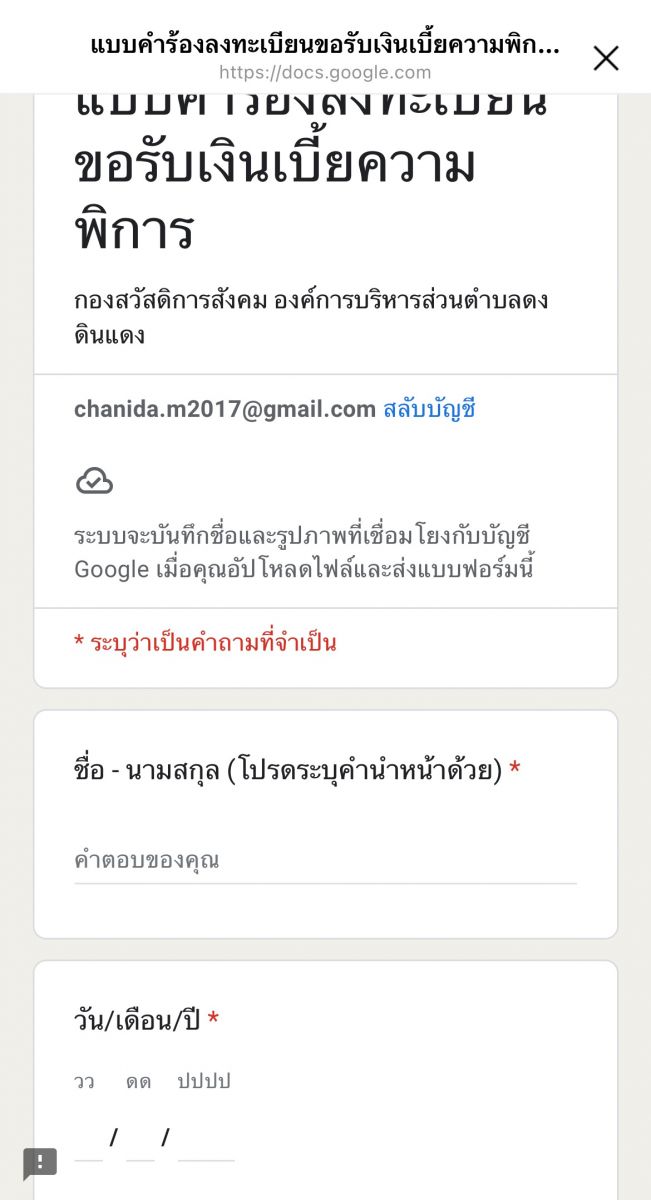The height and width of the screenshot is (1200, 651).
Task: Close the in-app browser with the X
Action: pos(606,58)
